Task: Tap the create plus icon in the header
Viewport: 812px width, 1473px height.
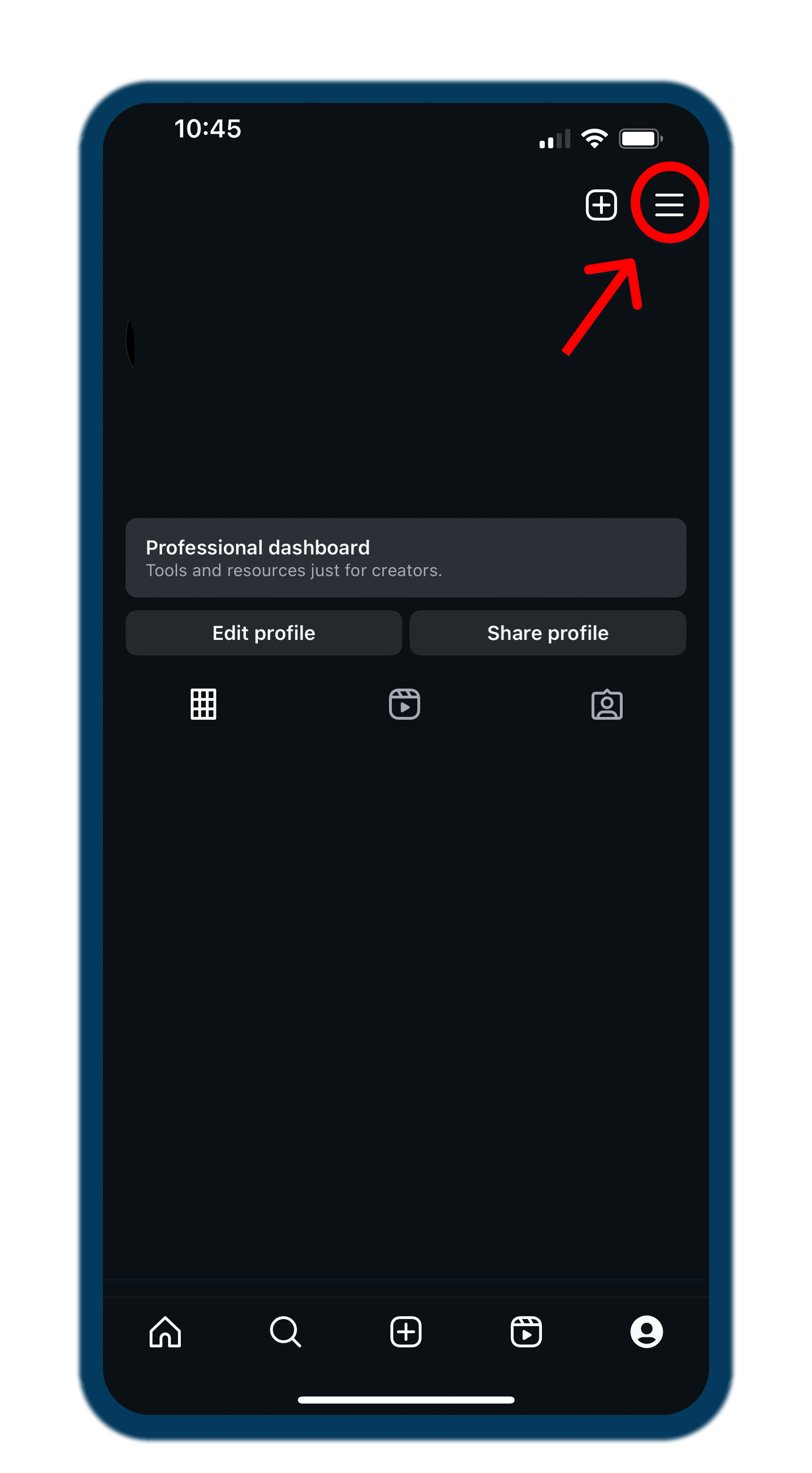Action: tap(601, 204)
